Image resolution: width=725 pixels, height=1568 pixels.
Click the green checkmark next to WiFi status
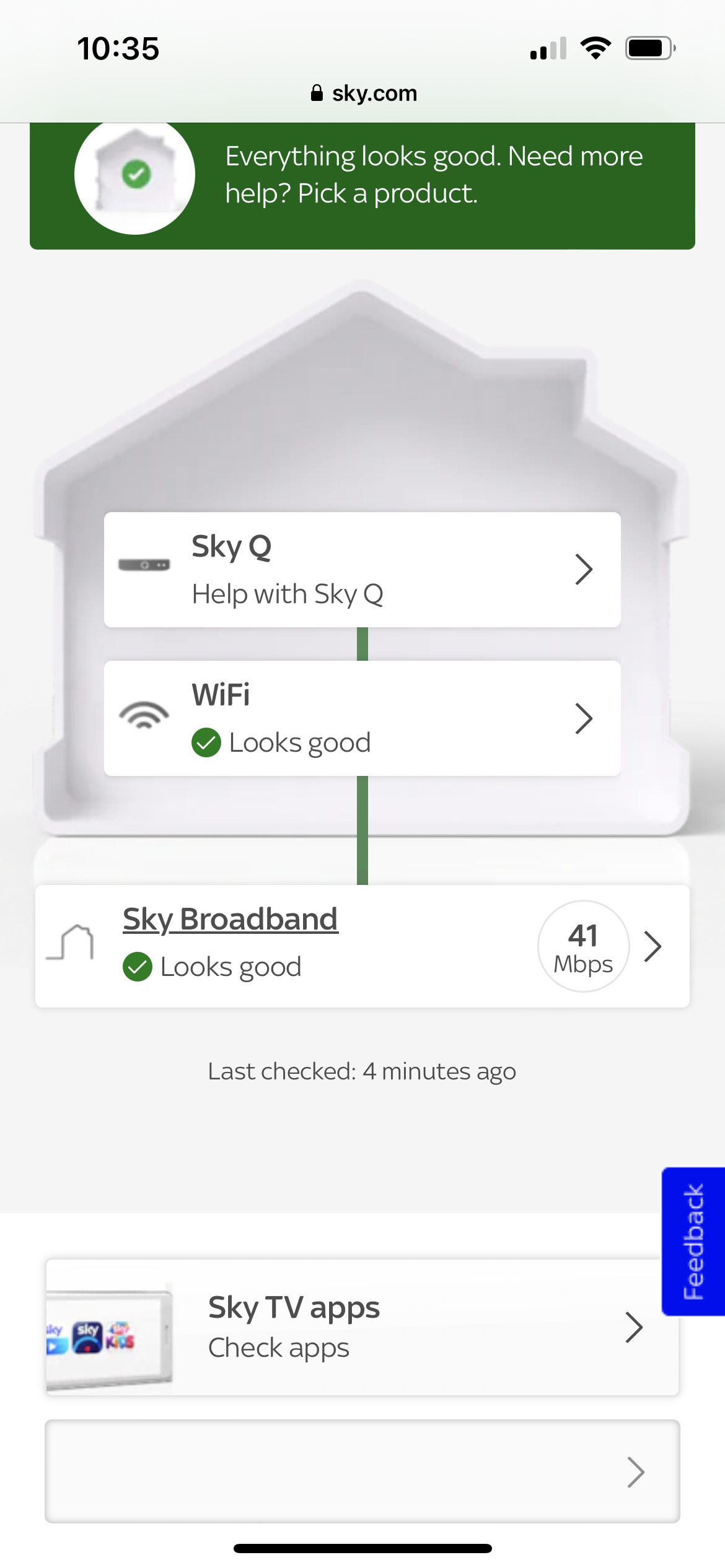point(208,742)
